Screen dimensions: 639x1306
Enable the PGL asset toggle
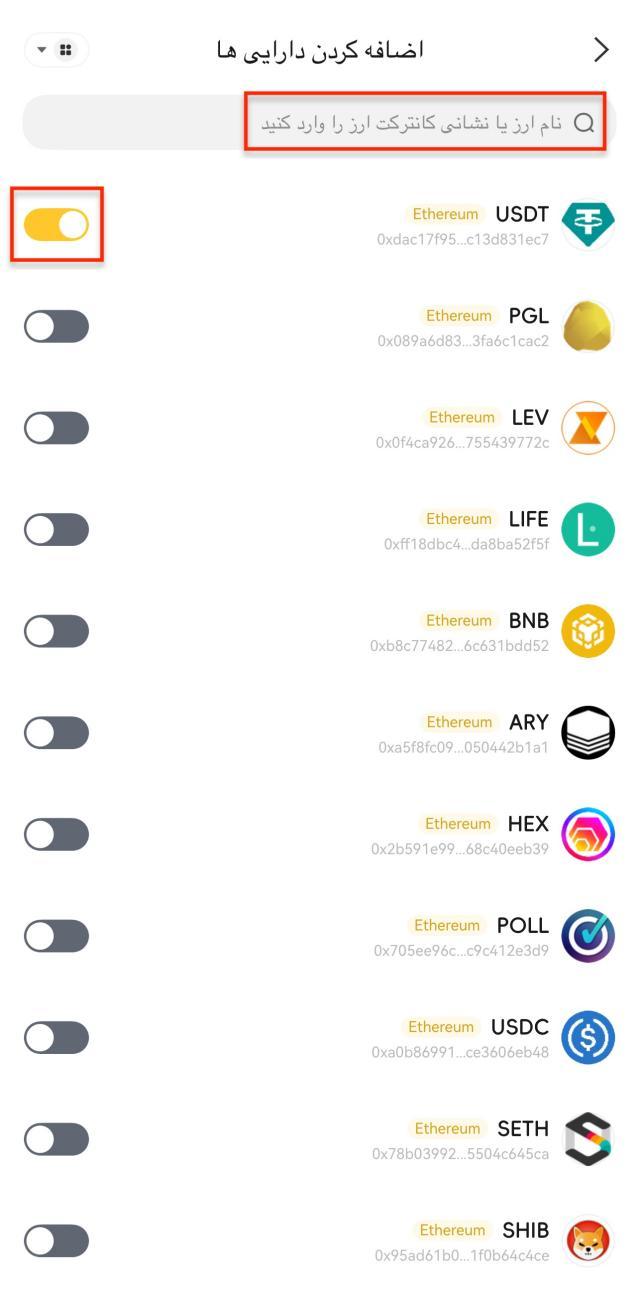(x=56, y=327)
